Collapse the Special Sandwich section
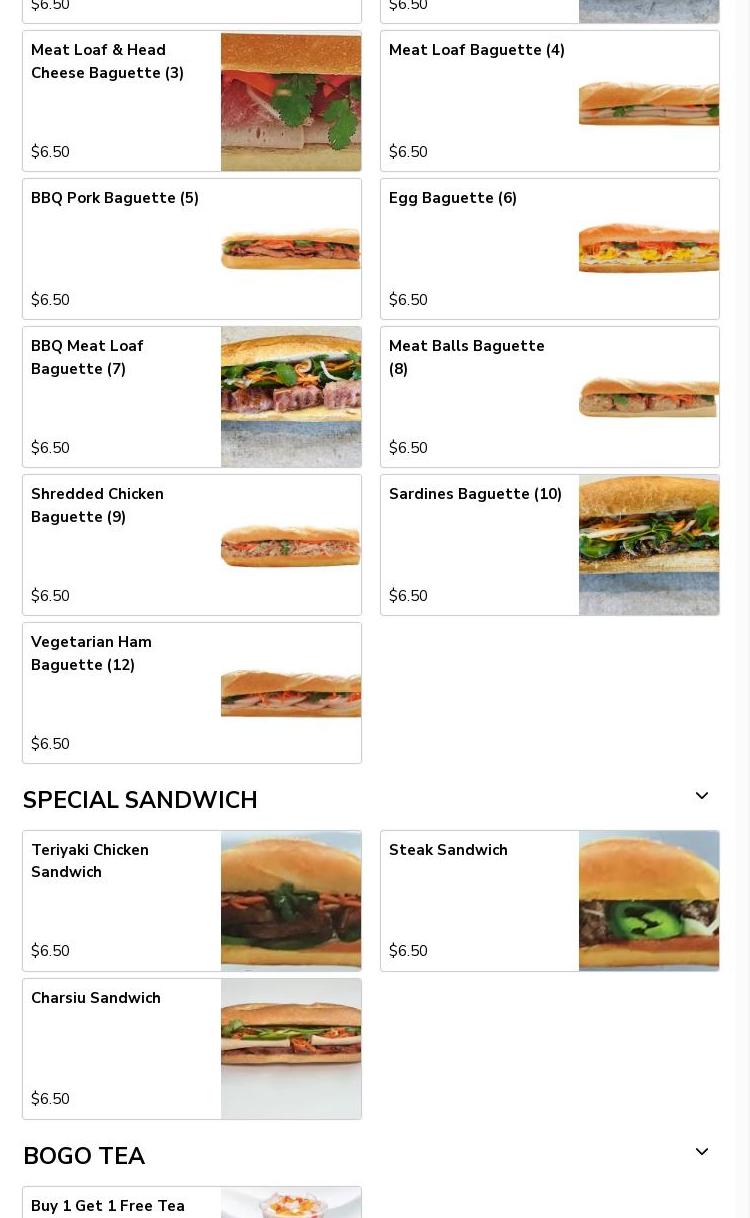The image size is (750, 1218). pos(702,797)
